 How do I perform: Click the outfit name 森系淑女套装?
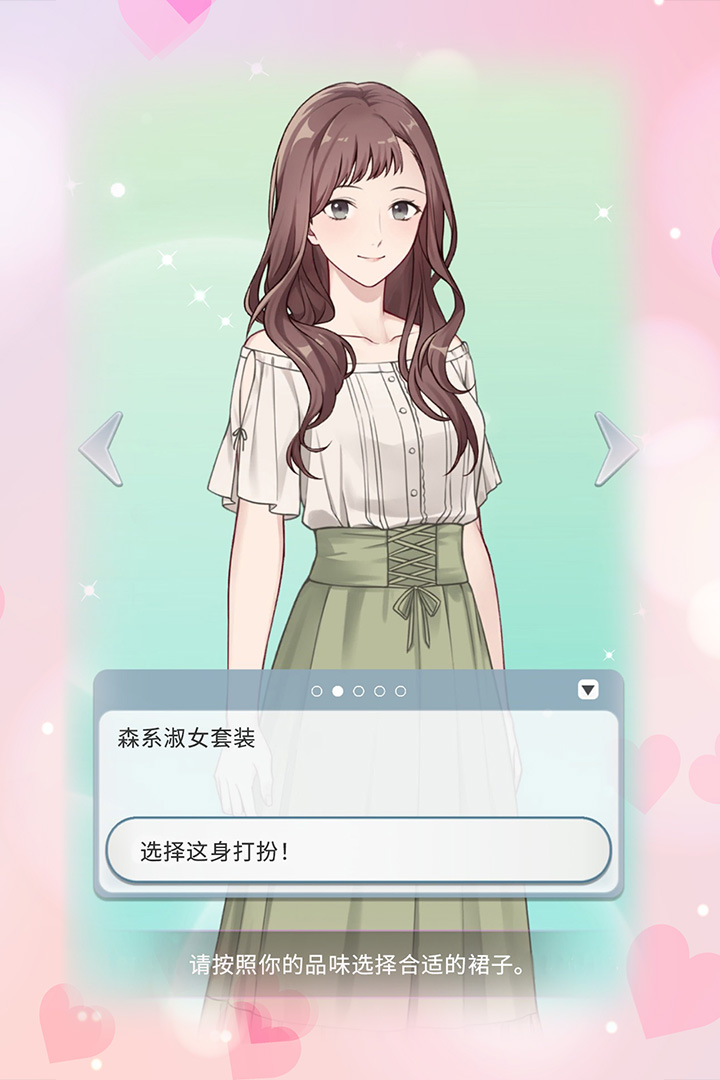pos(185,740)
